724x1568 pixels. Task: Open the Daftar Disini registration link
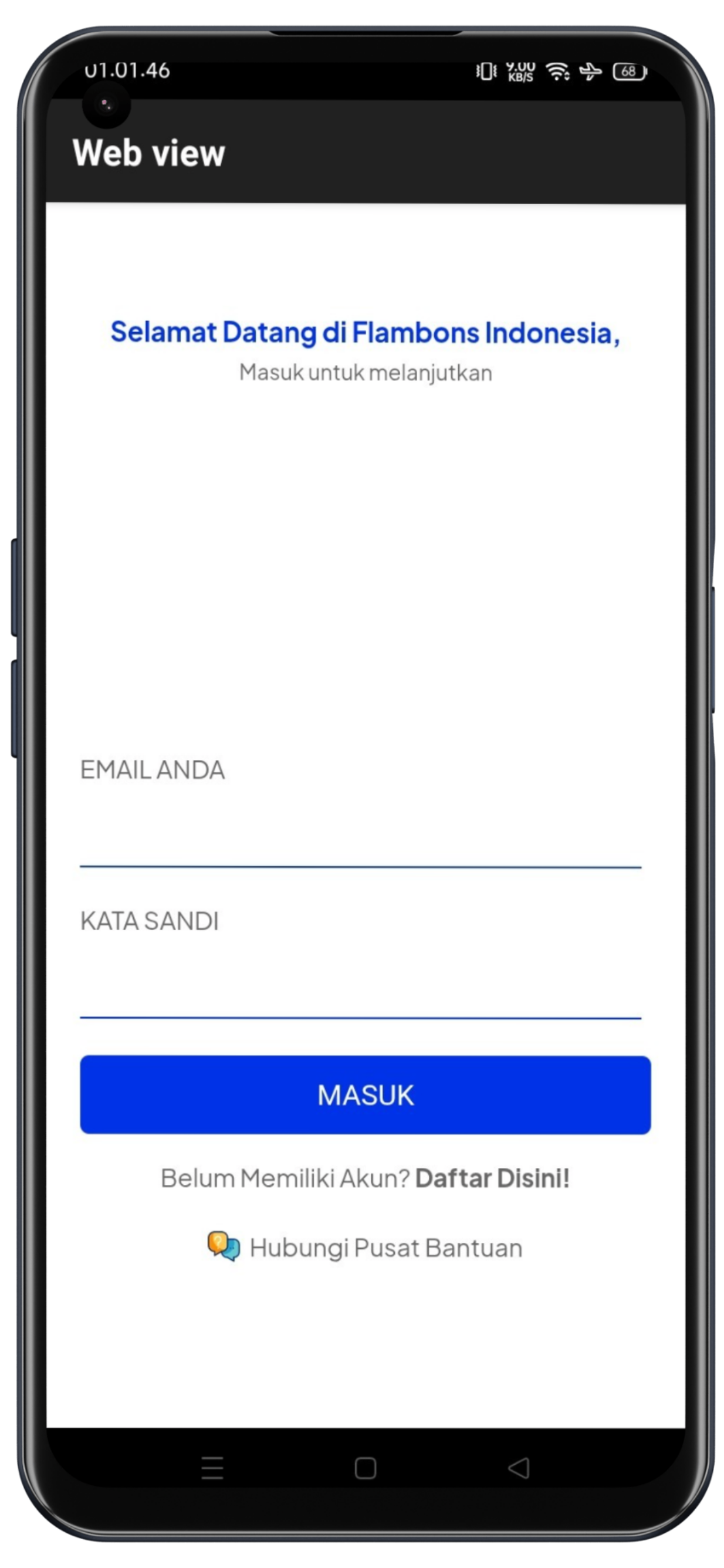click(x=492, y=1178)
